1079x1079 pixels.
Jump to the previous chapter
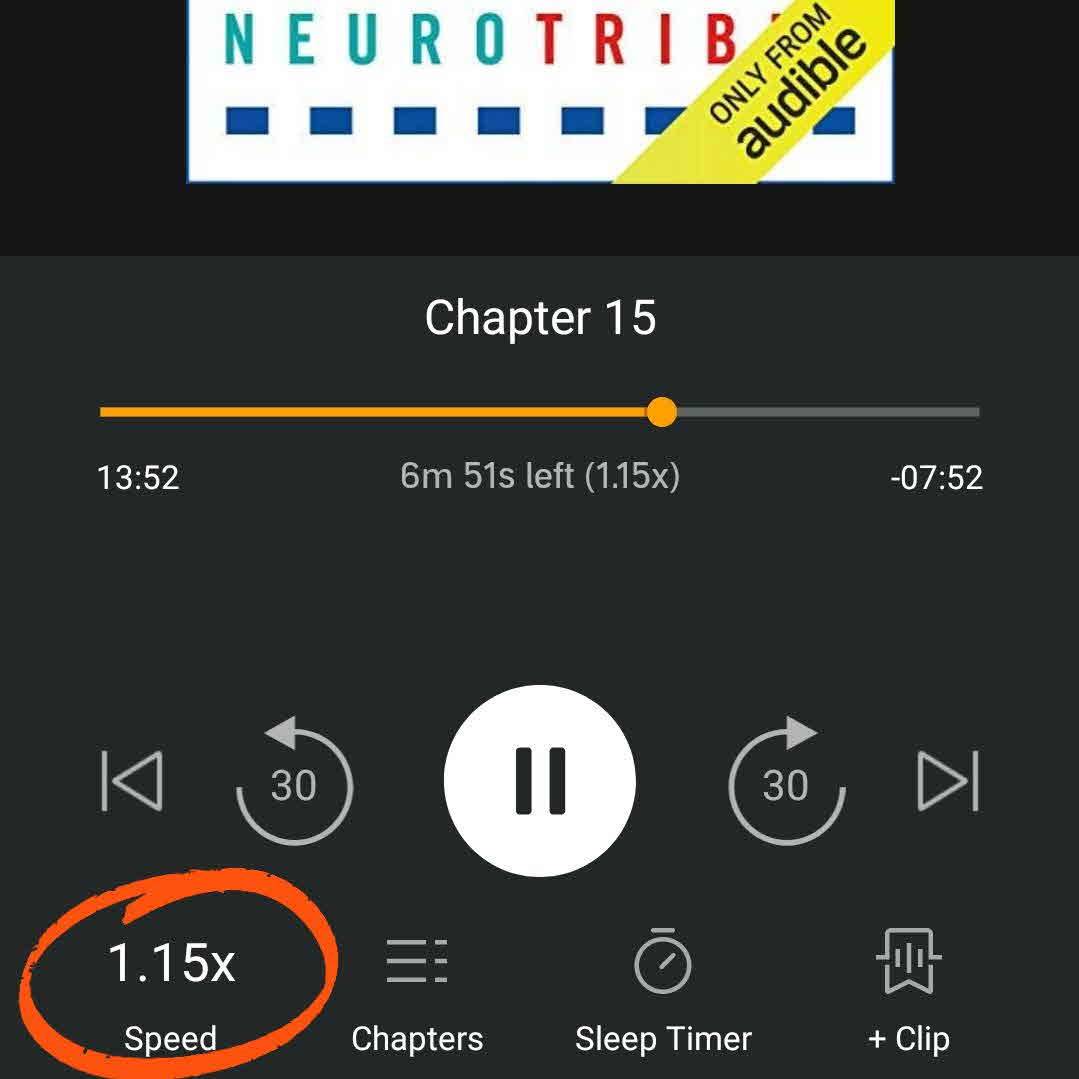point(133,781)
